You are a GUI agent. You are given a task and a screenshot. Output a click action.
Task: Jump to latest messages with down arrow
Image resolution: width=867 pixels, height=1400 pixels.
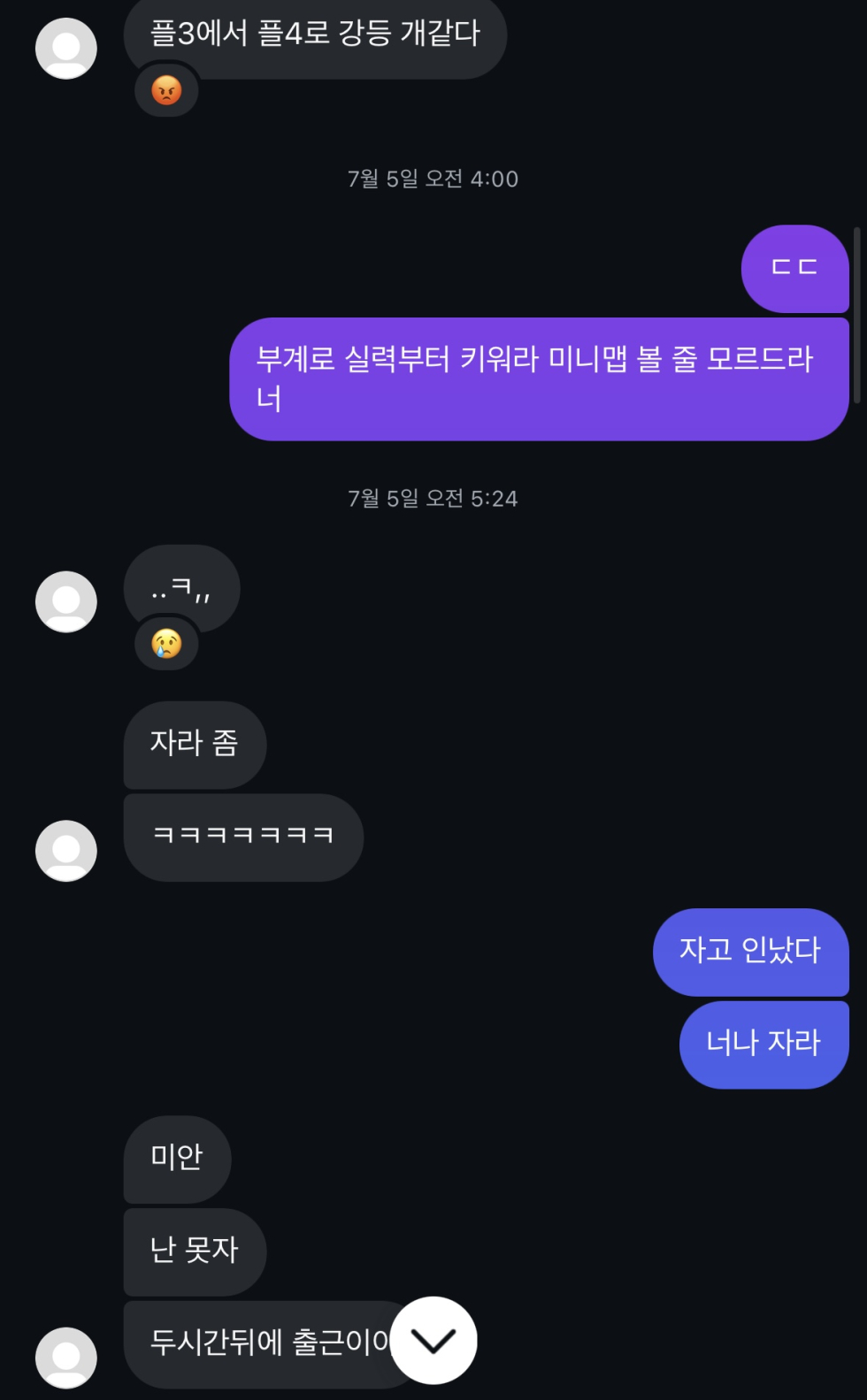pyautogui.click(x=433, y=1340)
